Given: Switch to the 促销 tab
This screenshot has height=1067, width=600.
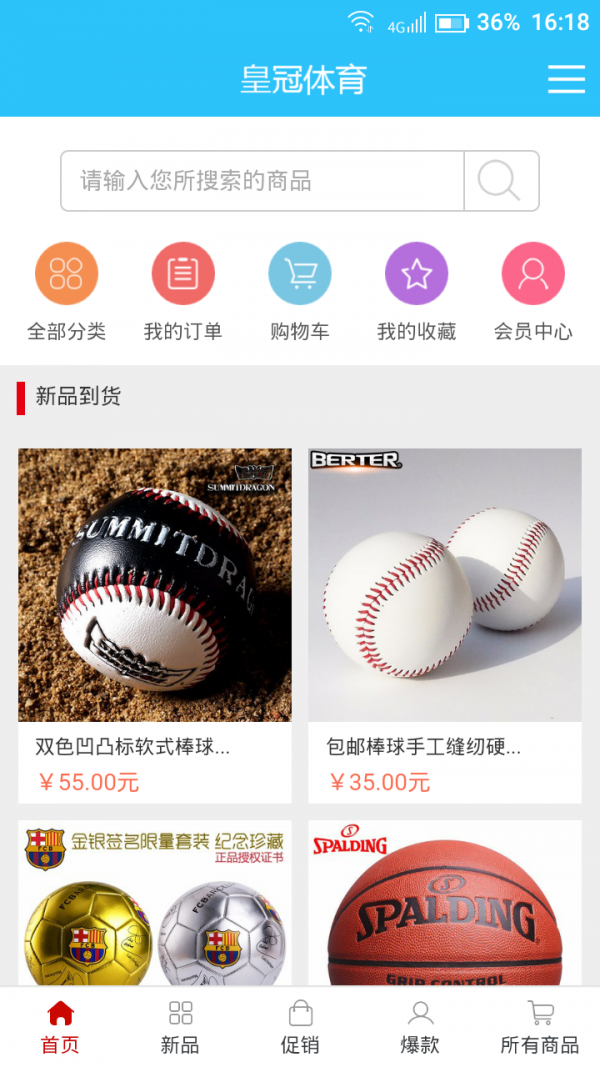Looking at the screenshot, I should 300,1027.
